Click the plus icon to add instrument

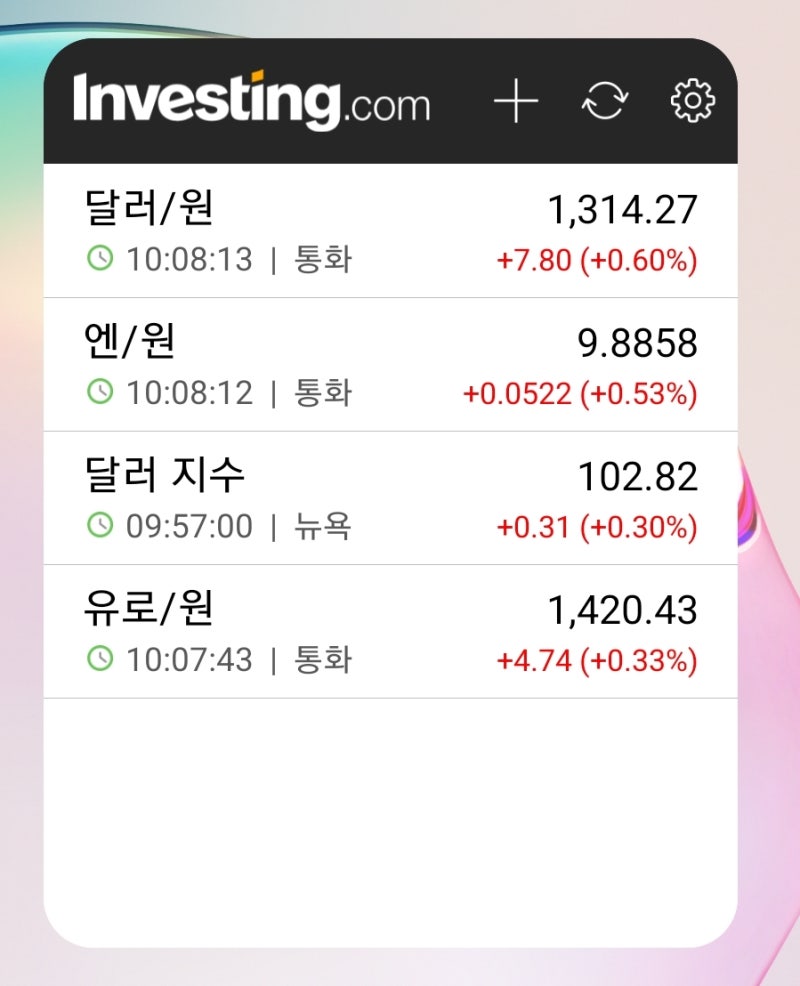515,101
